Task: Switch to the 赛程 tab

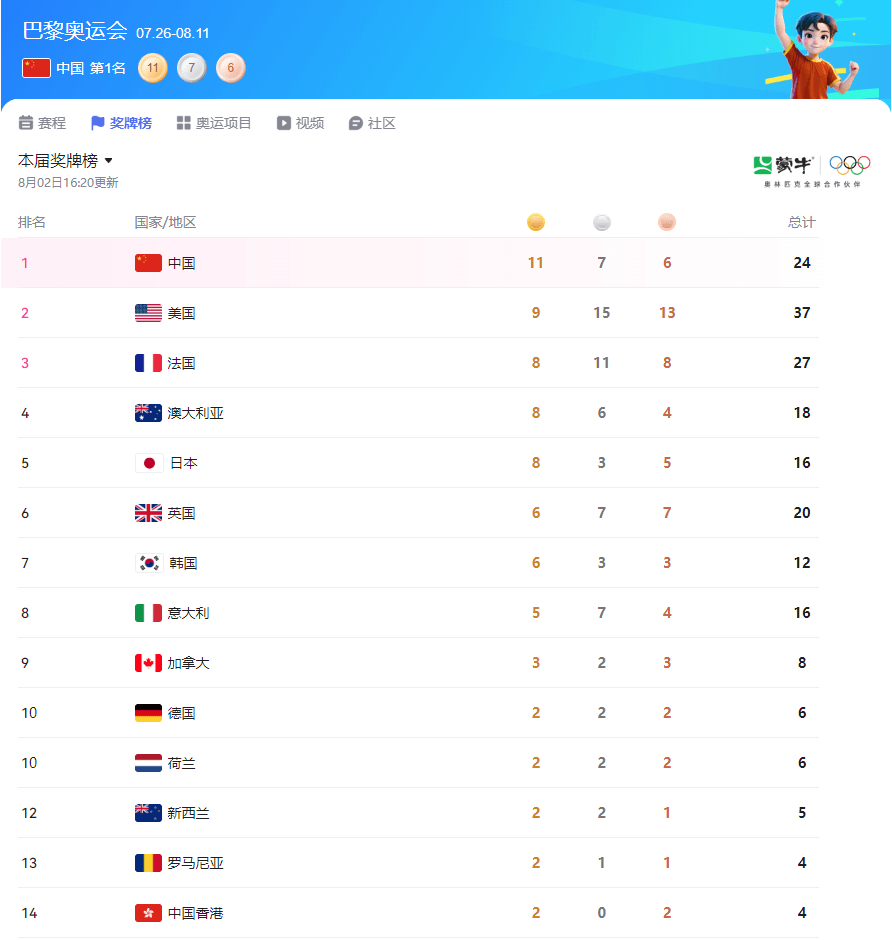Action: click(x=42, y=123)
